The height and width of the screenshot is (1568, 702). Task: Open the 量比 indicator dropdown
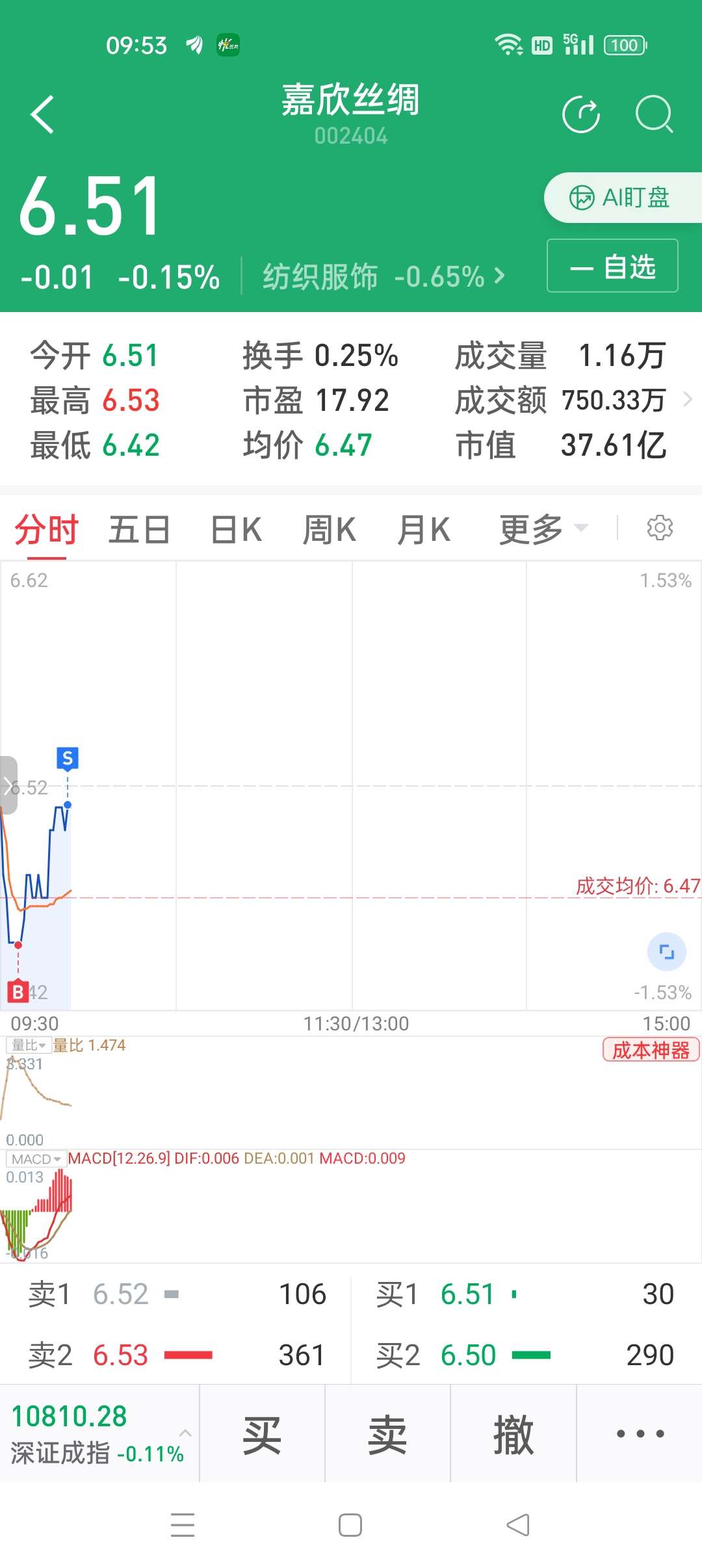27,1045
